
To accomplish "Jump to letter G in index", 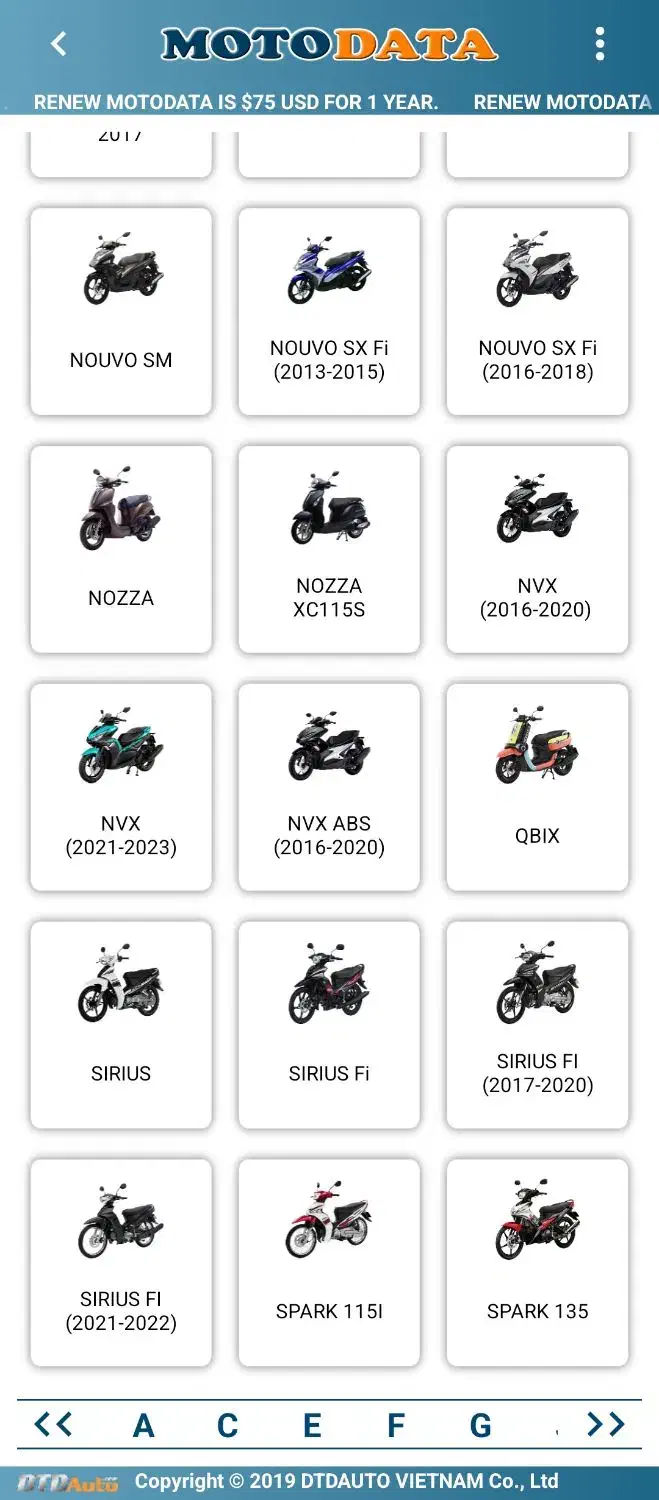I will point(481,1425).
